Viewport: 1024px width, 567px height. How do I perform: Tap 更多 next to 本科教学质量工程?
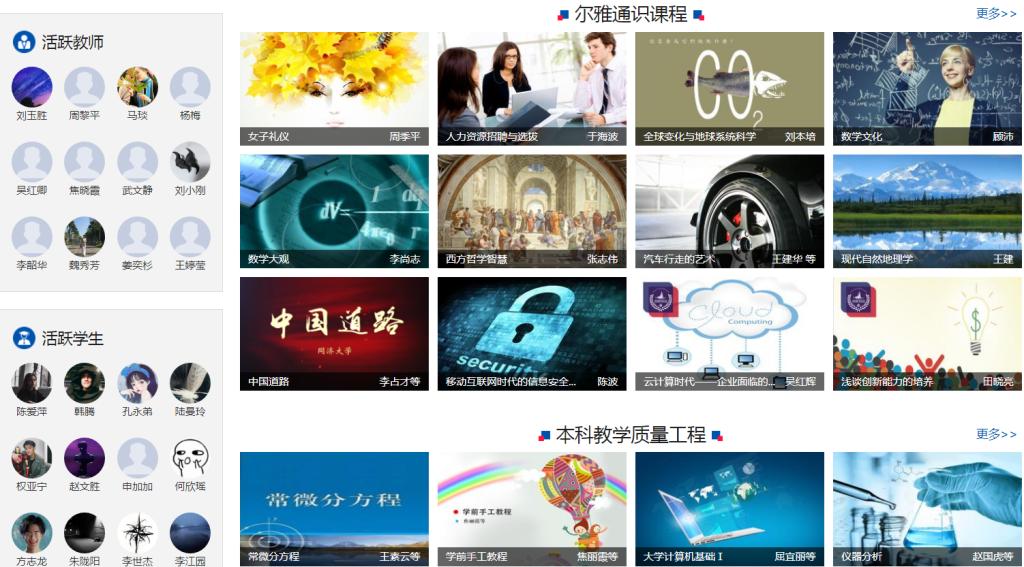(x=996, y=434)
